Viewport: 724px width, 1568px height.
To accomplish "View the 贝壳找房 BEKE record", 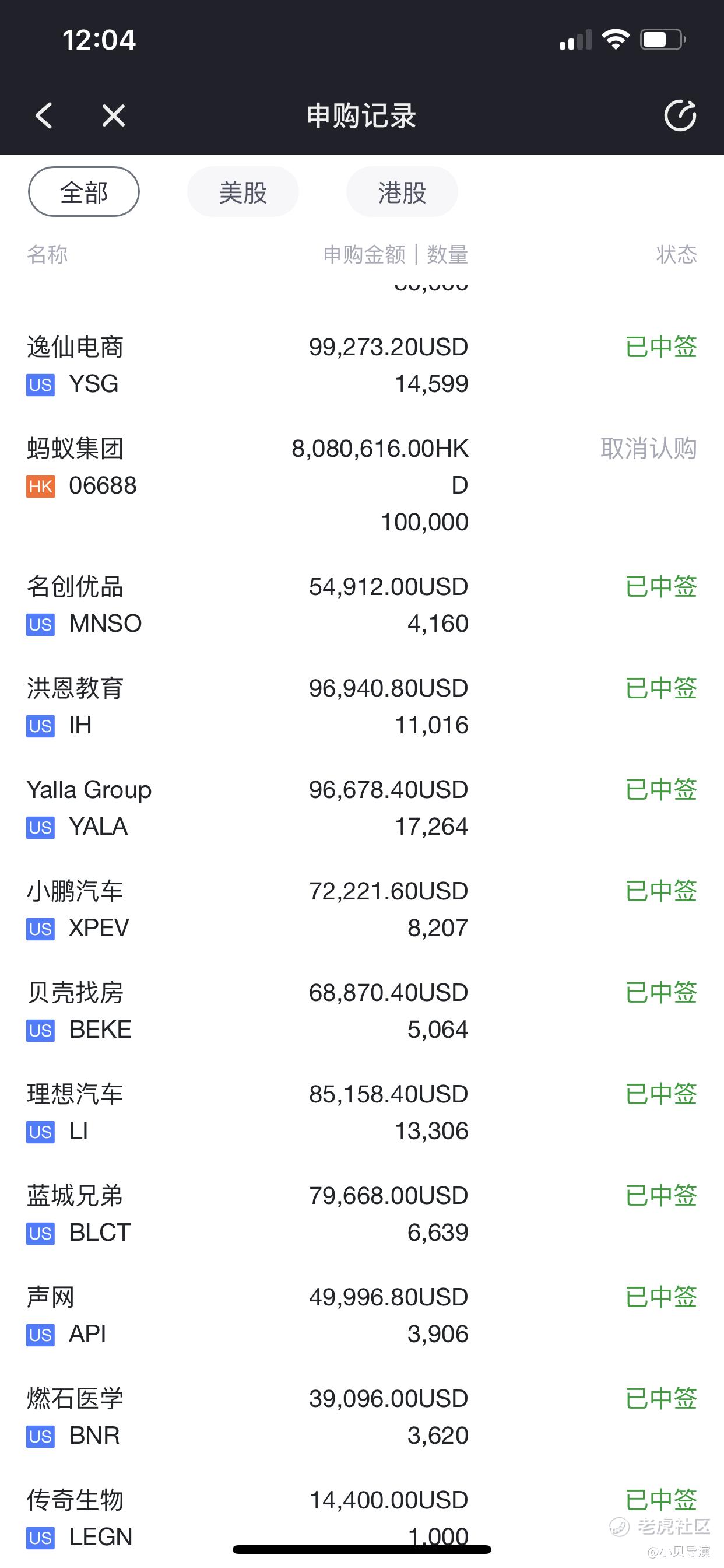I will pos(362,1010).
